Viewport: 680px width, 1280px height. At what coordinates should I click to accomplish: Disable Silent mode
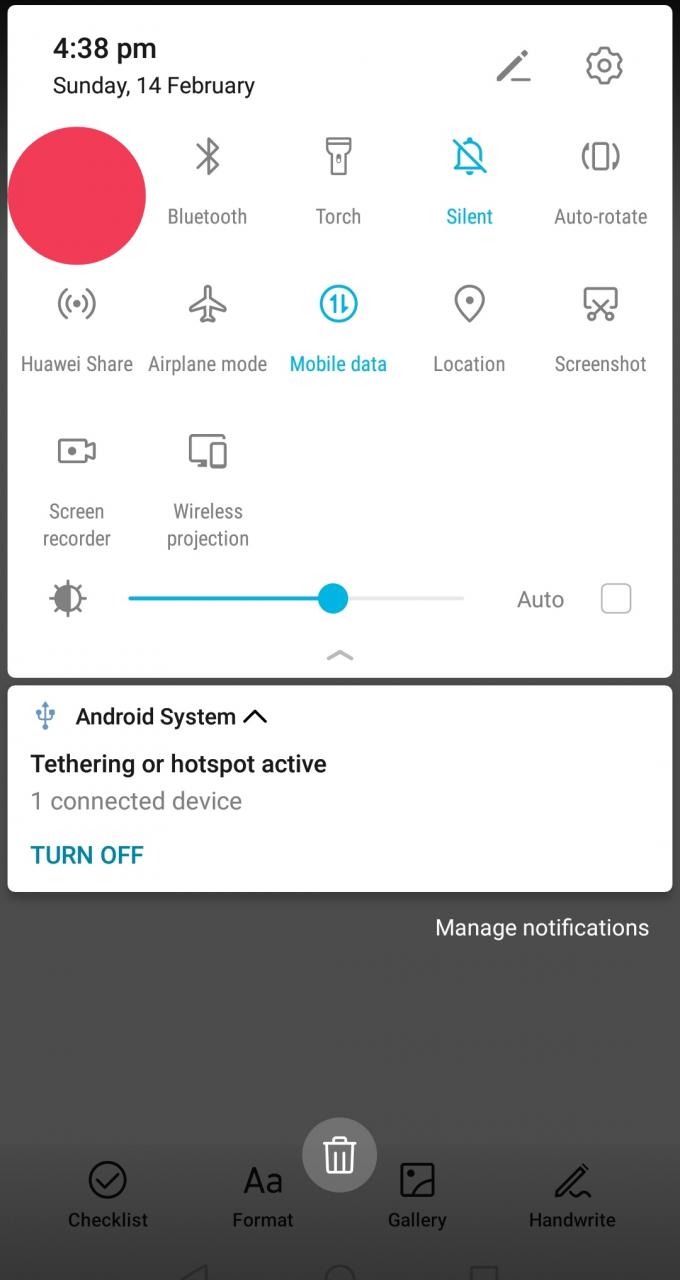click(x=469, y=157)
